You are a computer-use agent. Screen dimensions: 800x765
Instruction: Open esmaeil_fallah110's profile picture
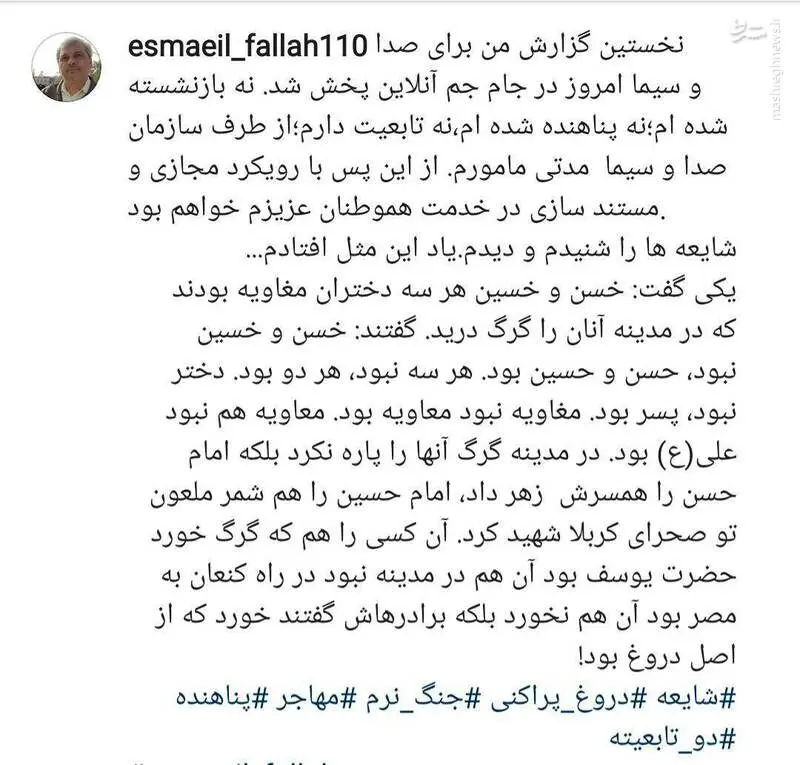(66, 67)
